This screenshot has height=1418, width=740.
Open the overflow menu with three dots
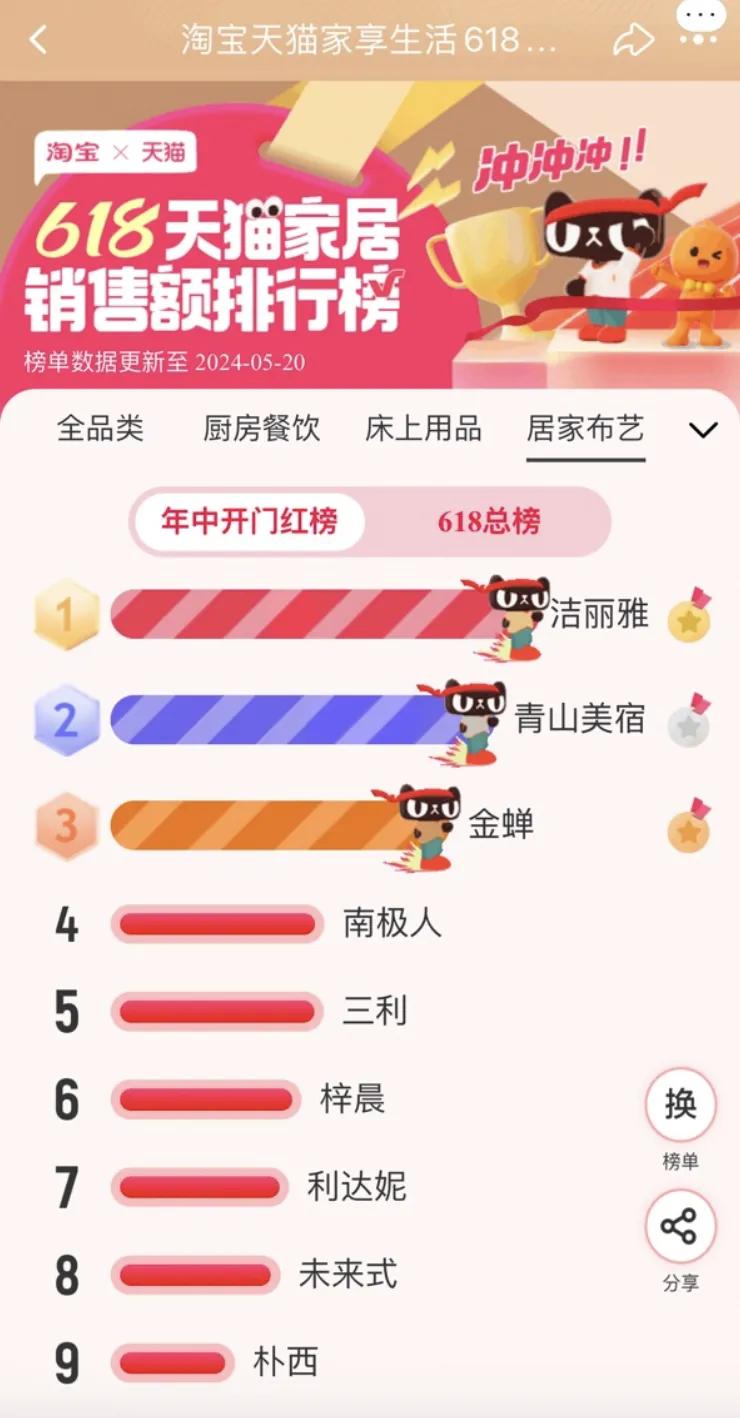pyautogui.click(x=698, y=22)
